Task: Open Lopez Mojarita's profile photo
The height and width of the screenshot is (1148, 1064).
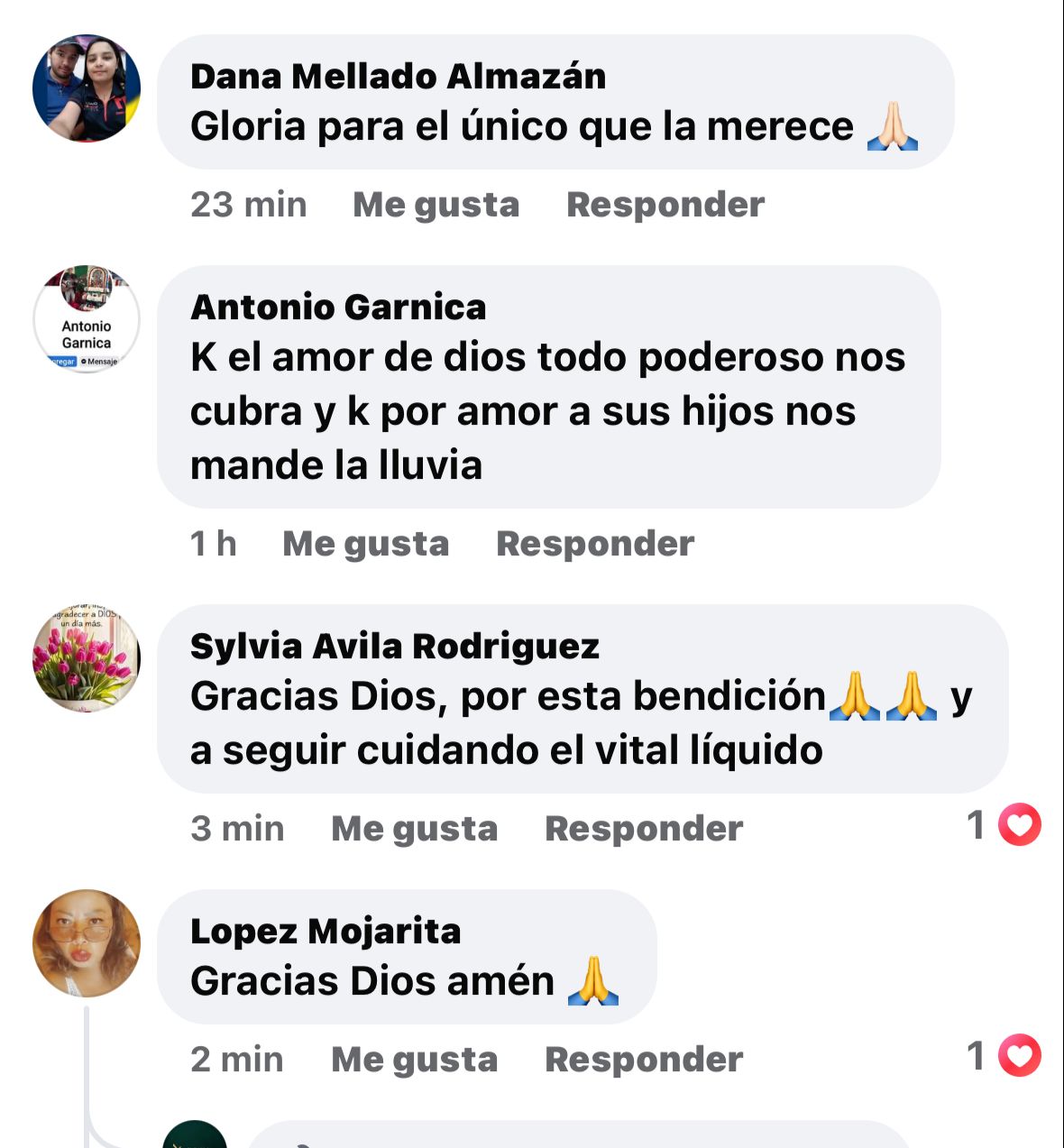Action: pos(87,943)
